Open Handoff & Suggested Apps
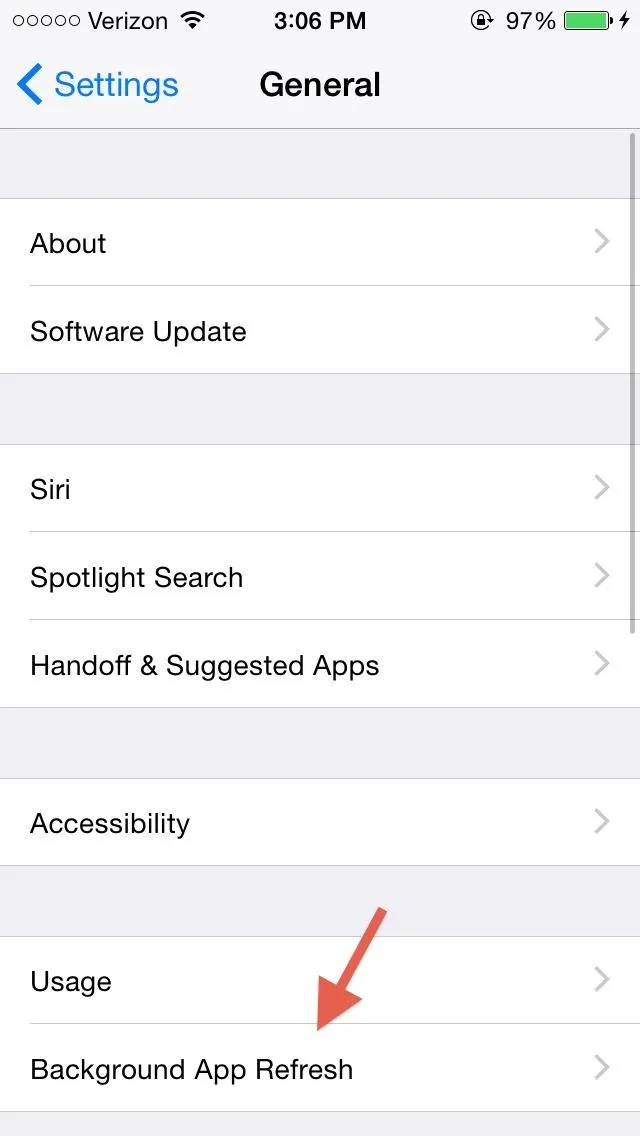 pyautogui.click(x=320, y=664)
